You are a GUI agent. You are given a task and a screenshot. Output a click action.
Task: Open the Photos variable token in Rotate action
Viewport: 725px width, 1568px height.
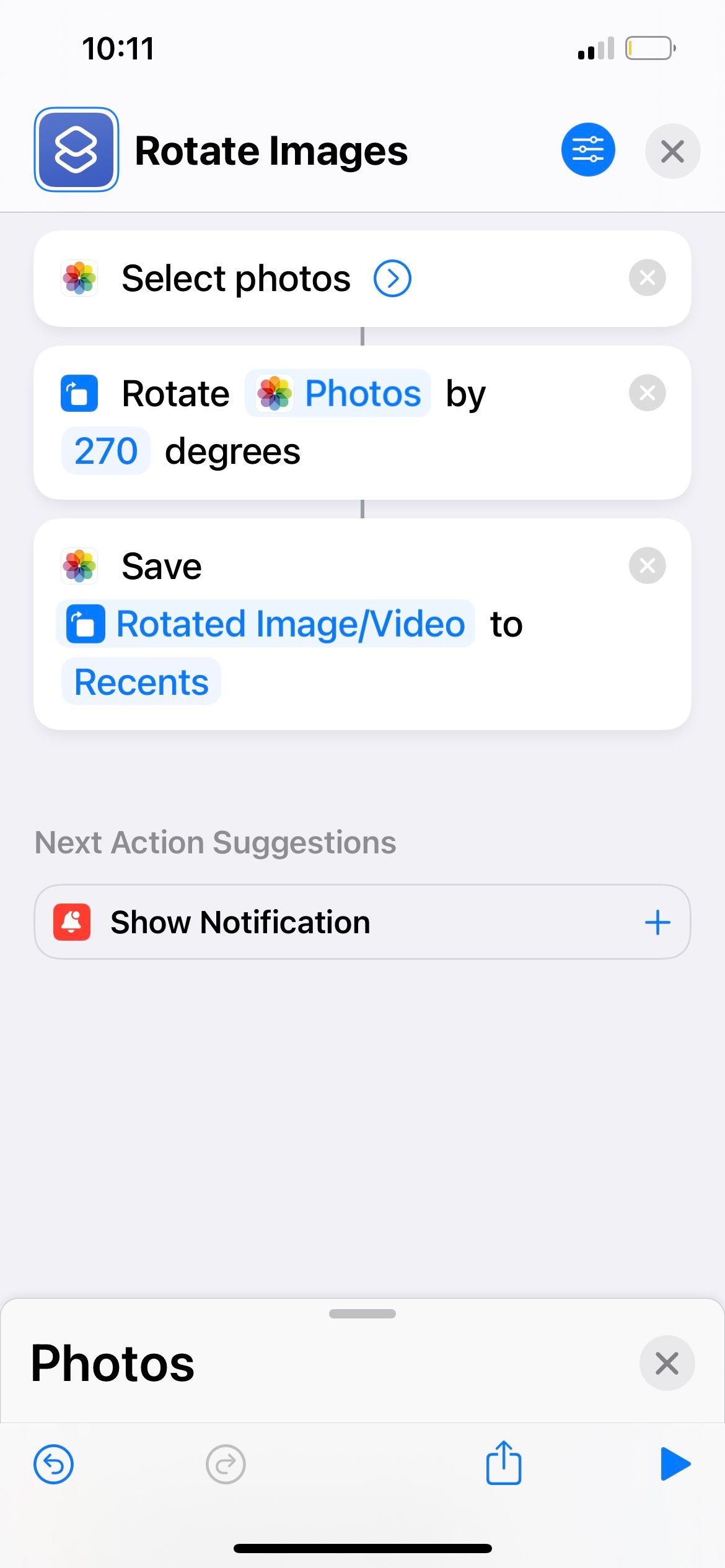338,393
